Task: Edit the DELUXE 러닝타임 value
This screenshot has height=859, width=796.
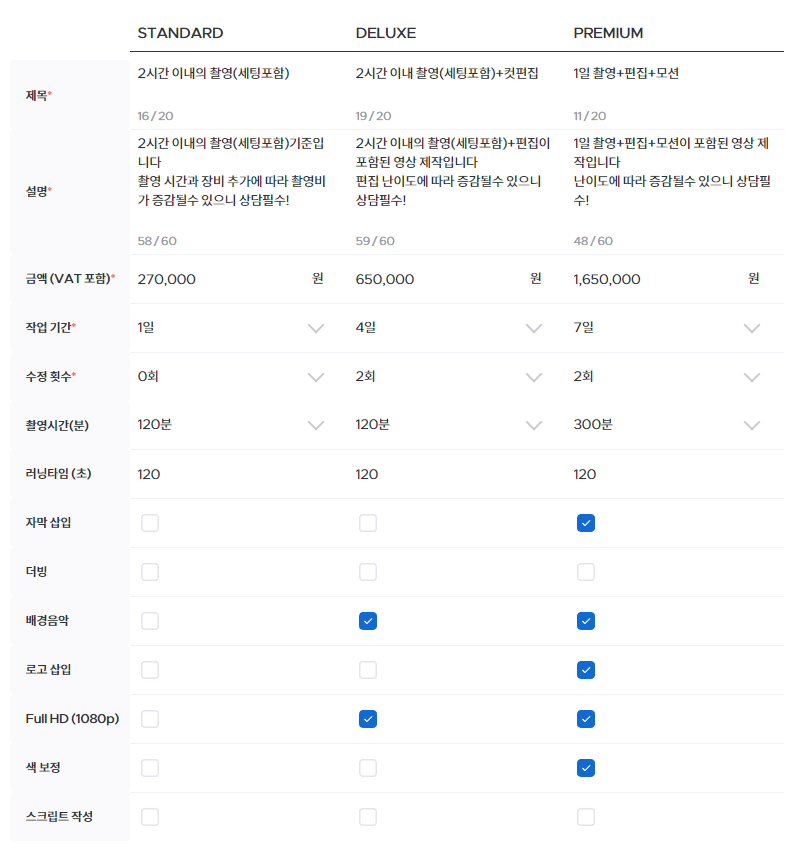Action: [448, 474]
